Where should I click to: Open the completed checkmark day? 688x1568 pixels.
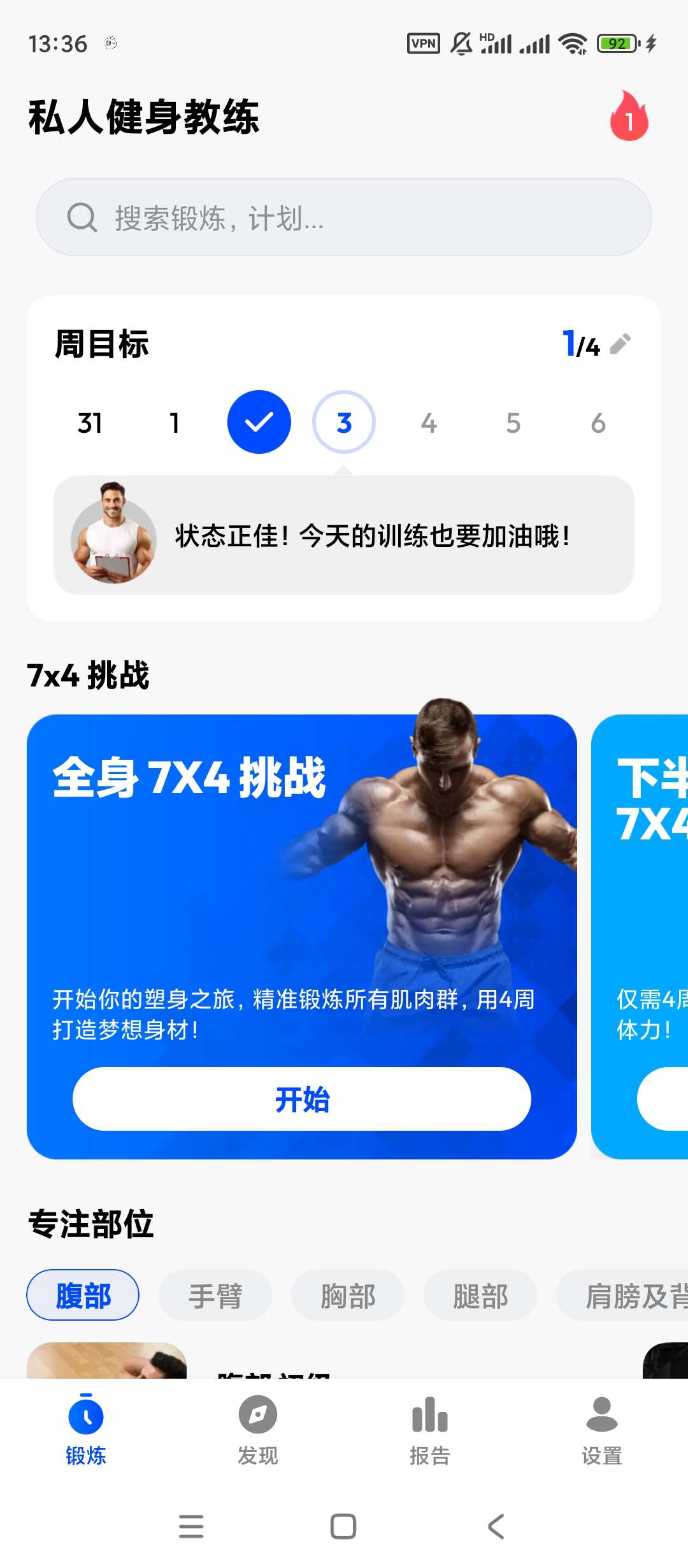(x=259, y=423)
